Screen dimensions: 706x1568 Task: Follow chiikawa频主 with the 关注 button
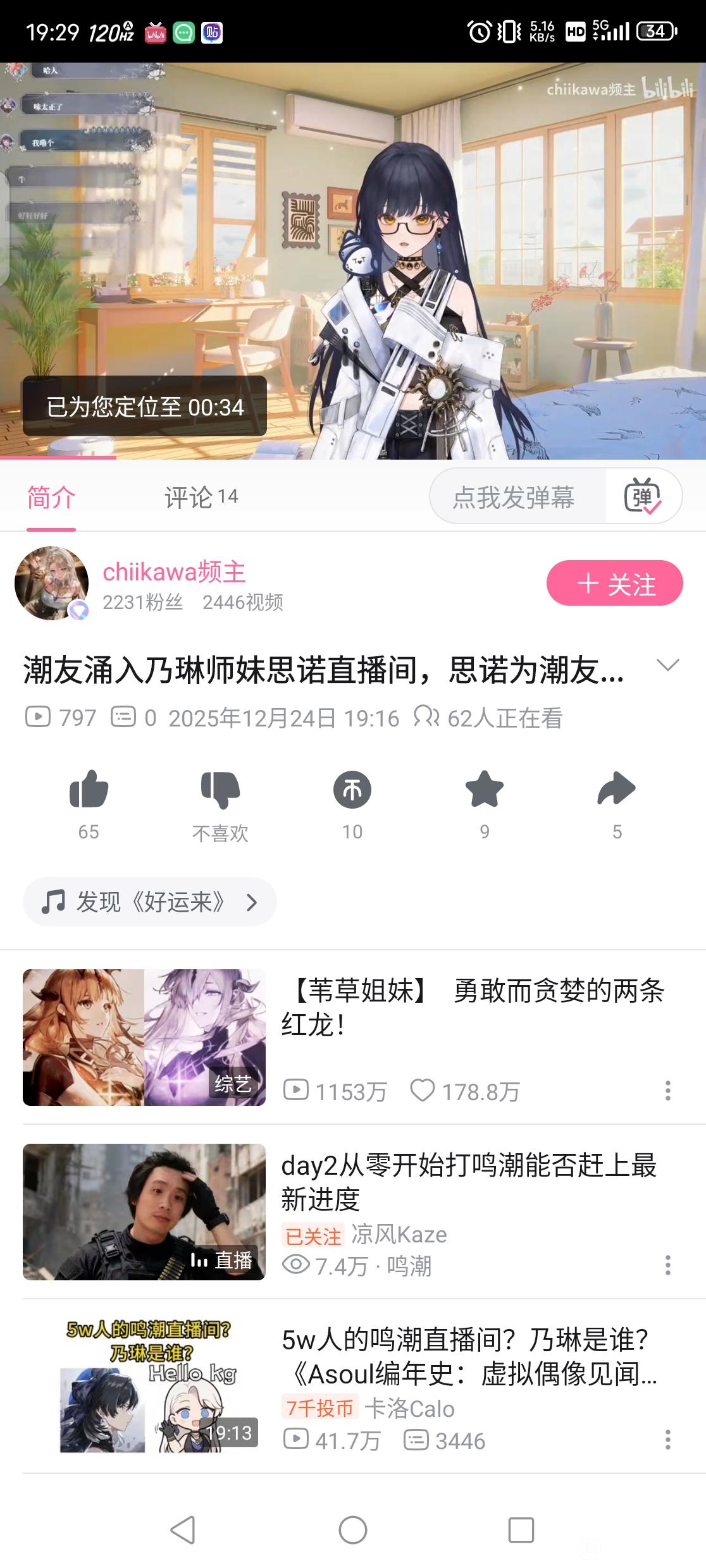[x=614, y=583]
